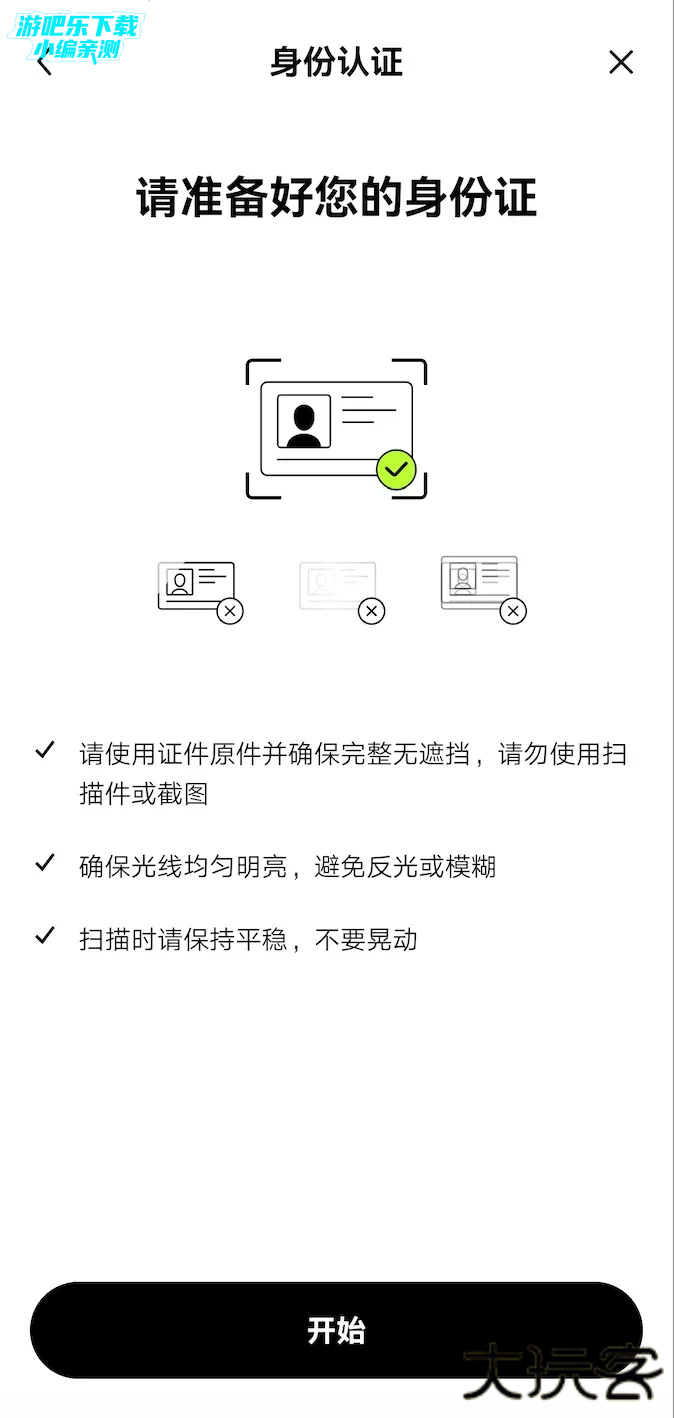674x1418 pixels.
Task: Go back from the 身份认证 page
Action: point(43,64)
